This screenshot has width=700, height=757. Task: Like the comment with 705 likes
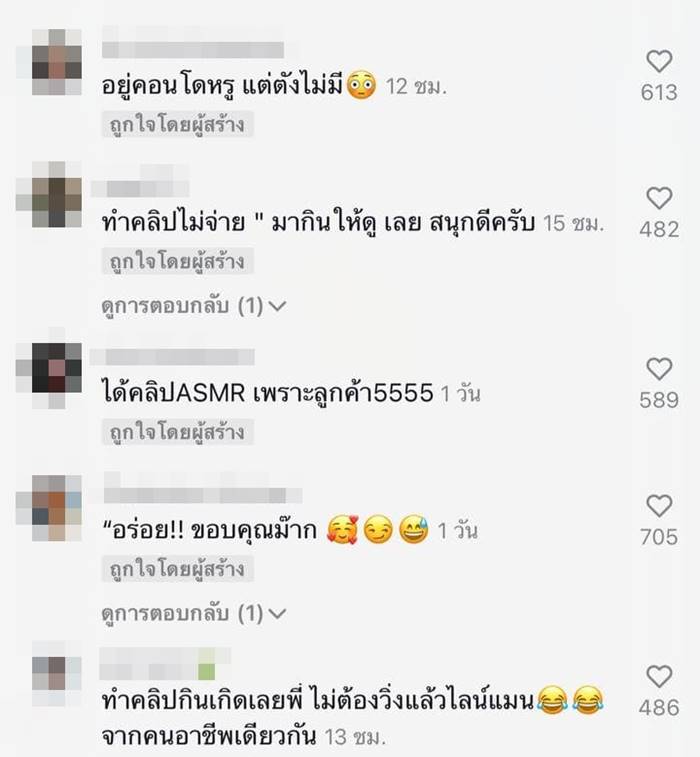point(659,506)
